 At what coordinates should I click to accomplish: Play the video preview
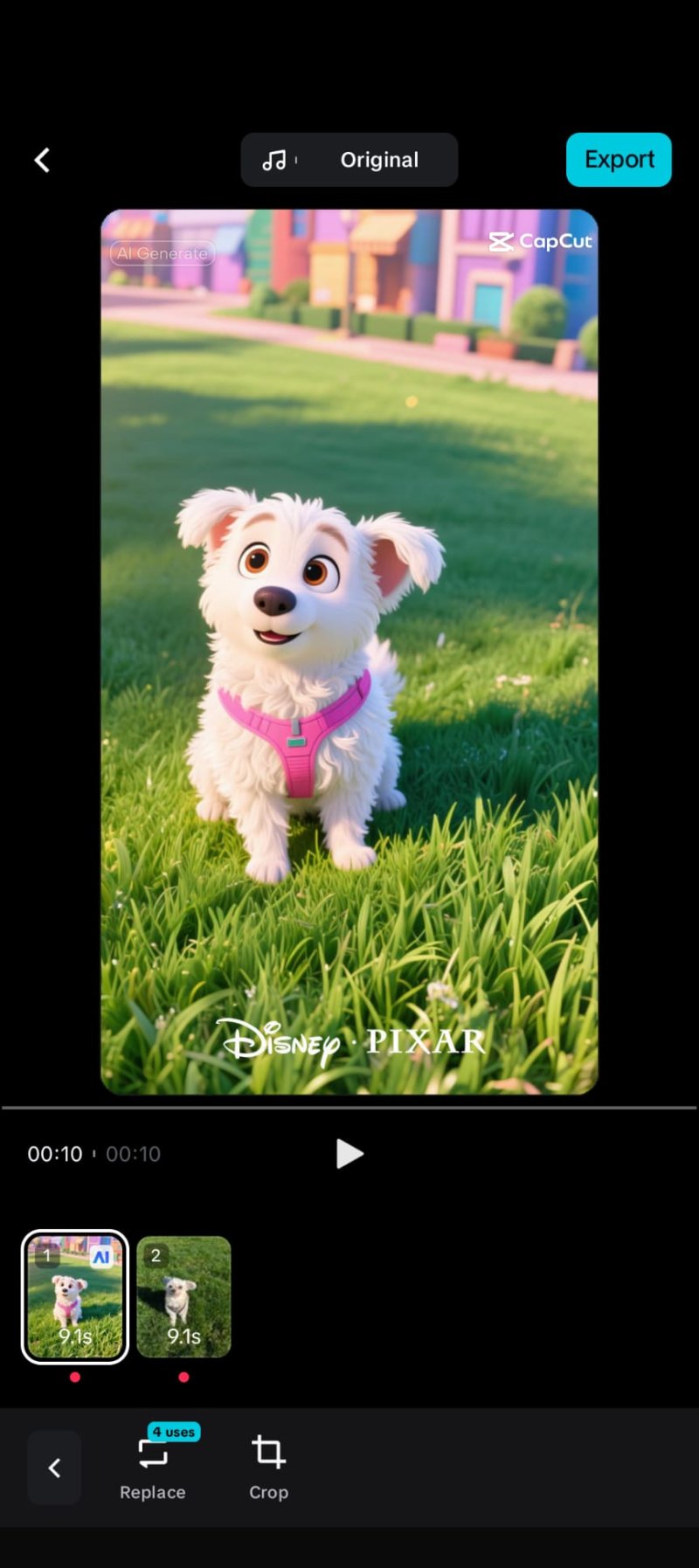349,1154
